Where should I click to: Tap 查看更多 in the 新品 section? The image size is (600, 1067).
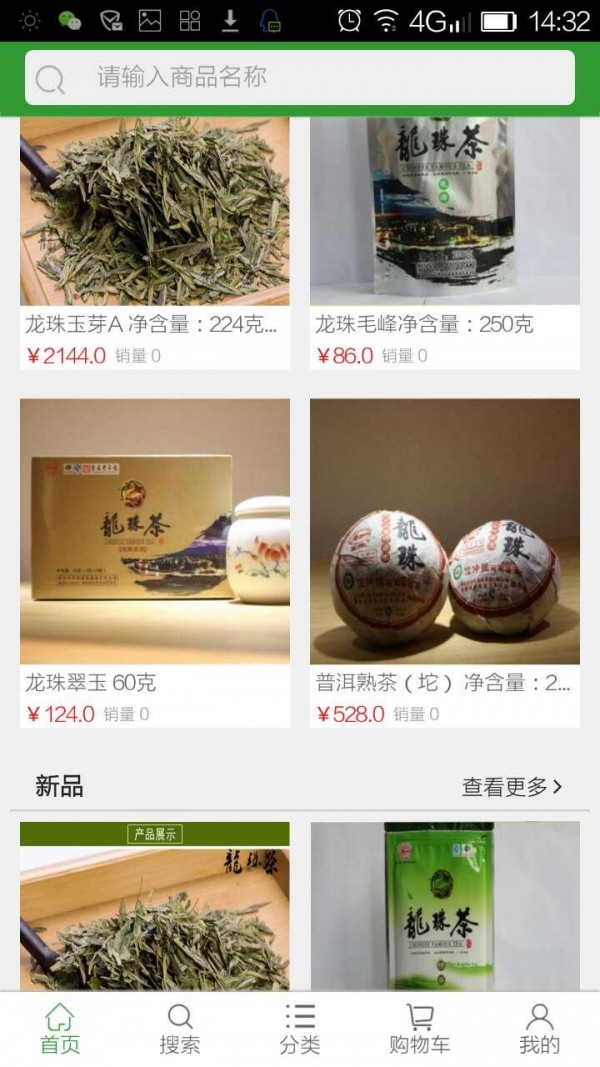click(x=511, y=787)
